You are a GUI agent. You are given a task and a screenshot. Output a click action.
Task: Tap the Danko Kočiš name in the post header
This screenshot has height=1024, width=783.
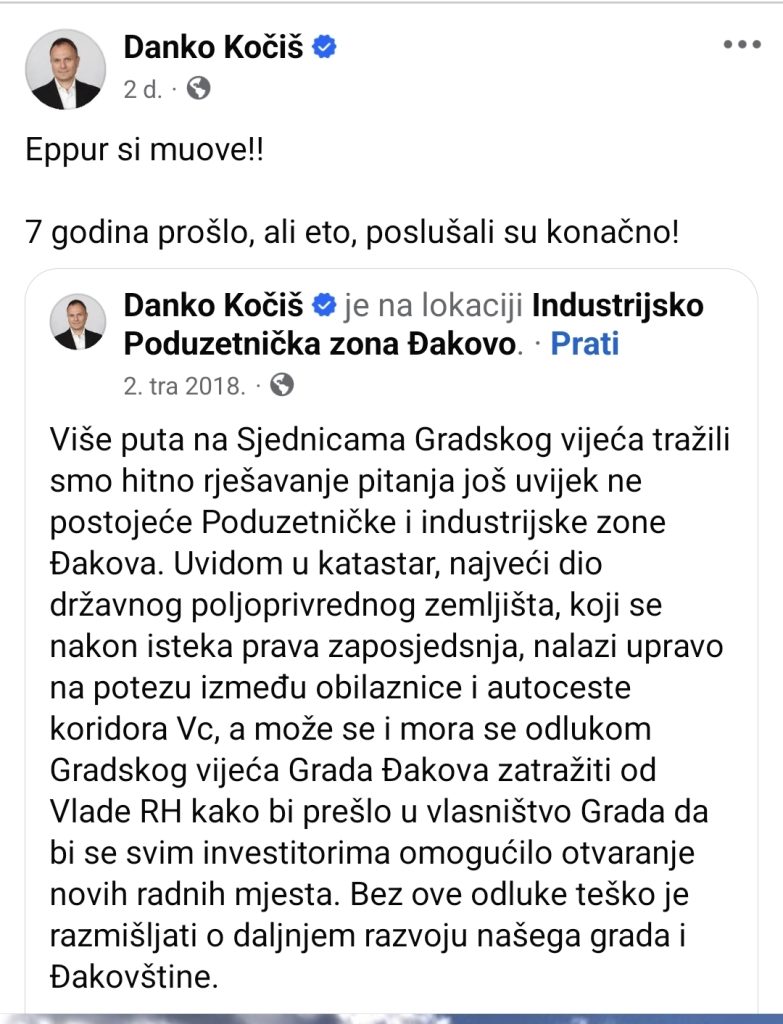(x=213, y=46)
